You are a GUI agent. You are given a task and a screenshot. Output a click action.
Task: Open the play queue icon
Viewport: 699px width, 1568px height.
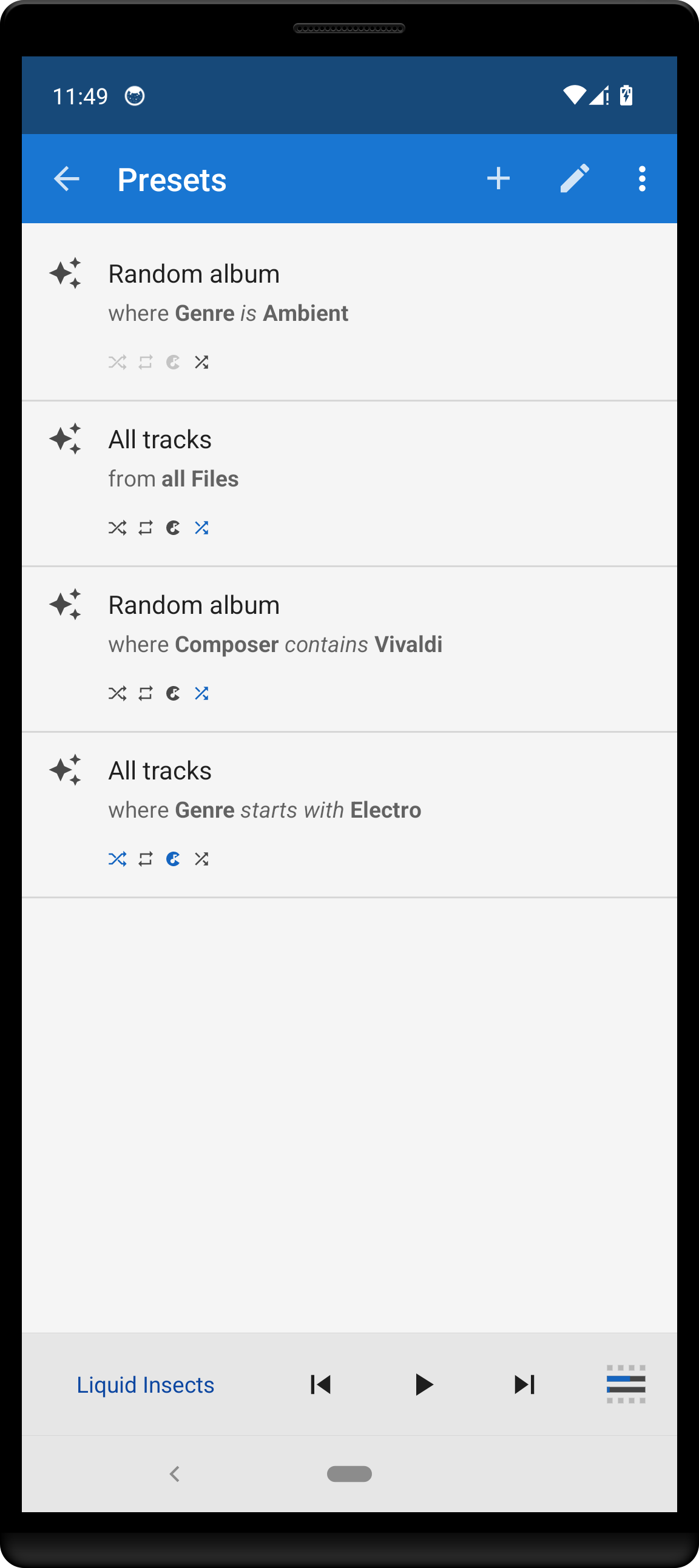click(x=626, y=1385)
